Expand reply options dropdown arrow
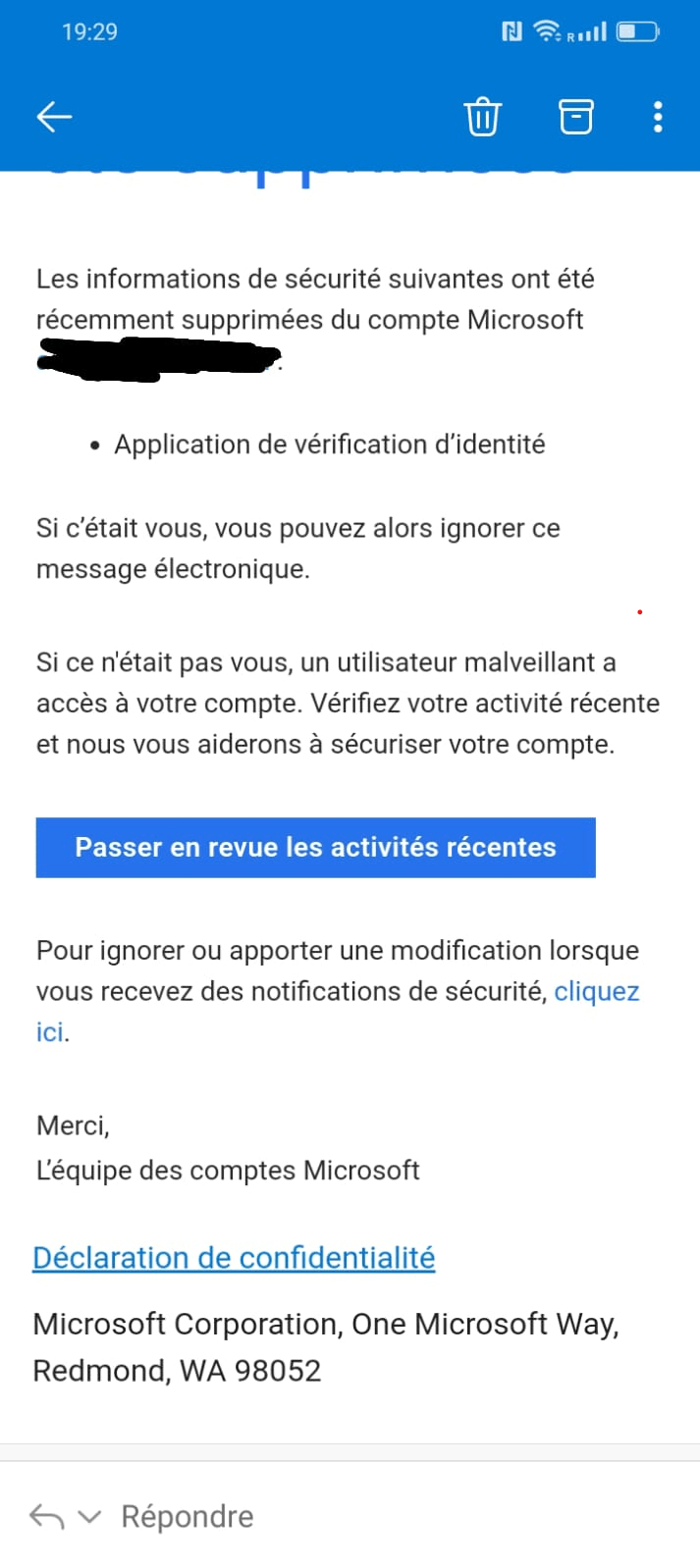The width and height of the screenshot is (700, 1568). tap(89, 1517)
